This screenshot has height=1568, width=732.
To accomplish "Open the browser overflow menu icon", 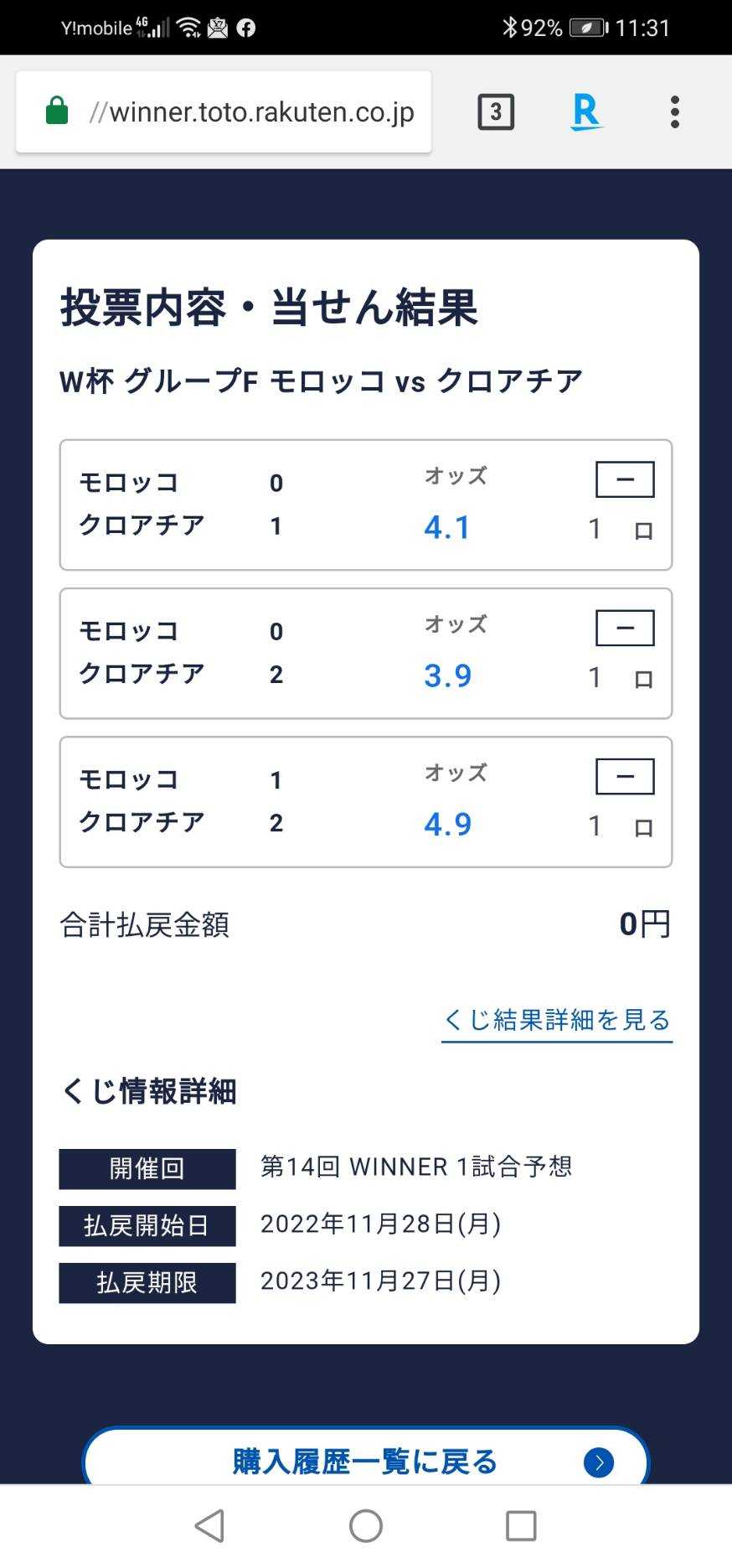I will tap(674, 111).
